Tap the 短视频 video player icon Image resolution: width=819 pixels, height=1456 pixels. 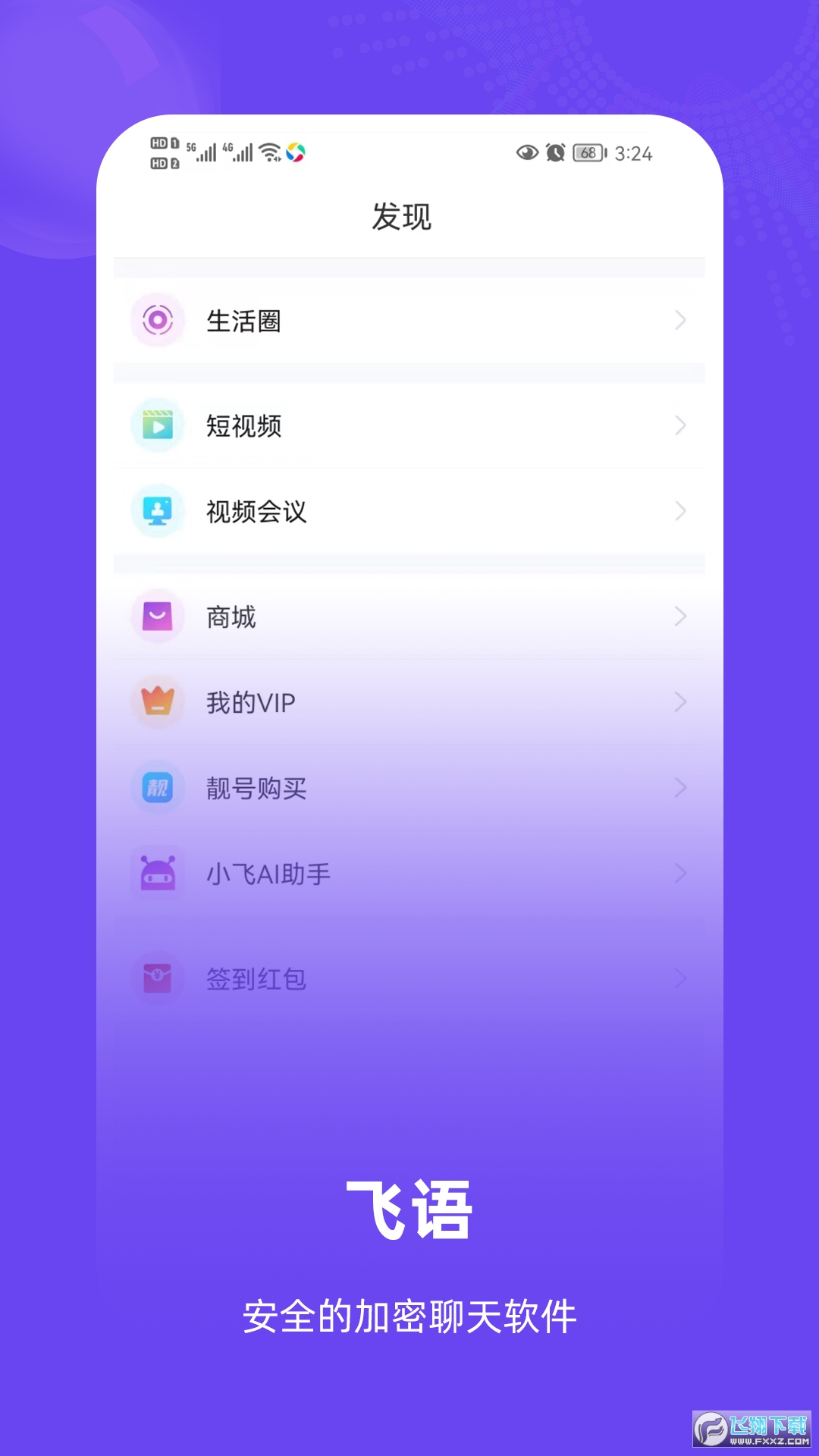tap(157, 426)
